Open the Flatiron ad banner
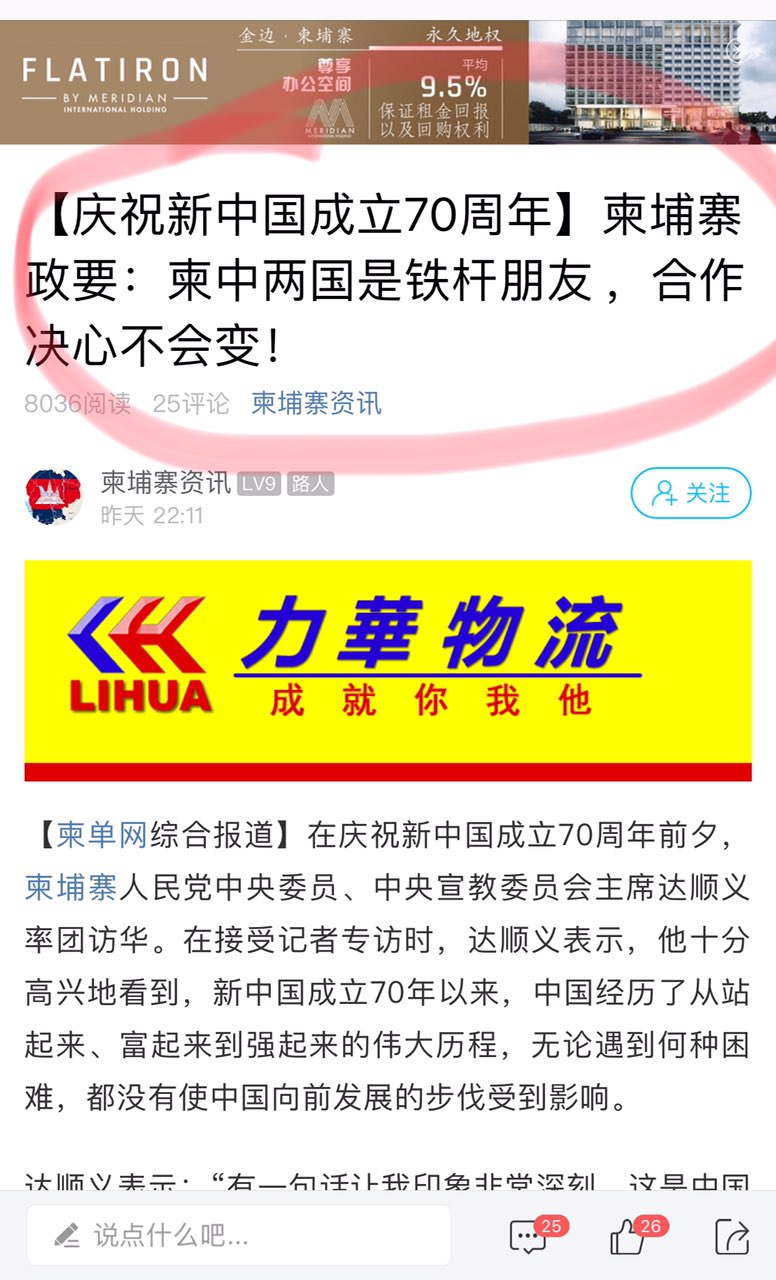This screenshot has width=776, height=1280. coord(387,82)
